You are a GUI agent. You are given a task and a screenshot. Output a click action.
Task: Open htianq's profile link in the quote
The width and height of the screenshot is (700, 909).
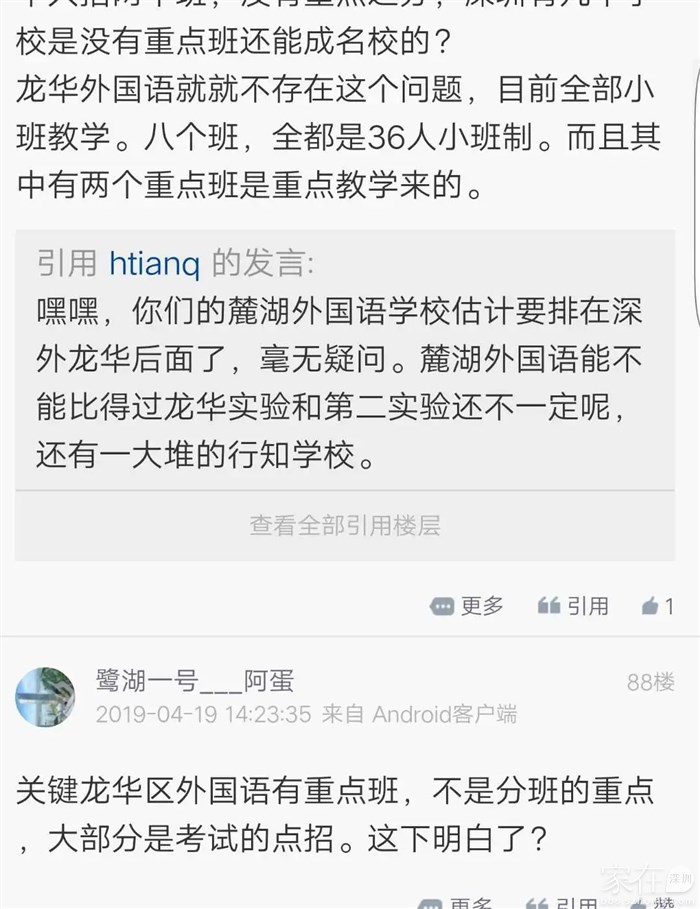(x=154, y=263)
